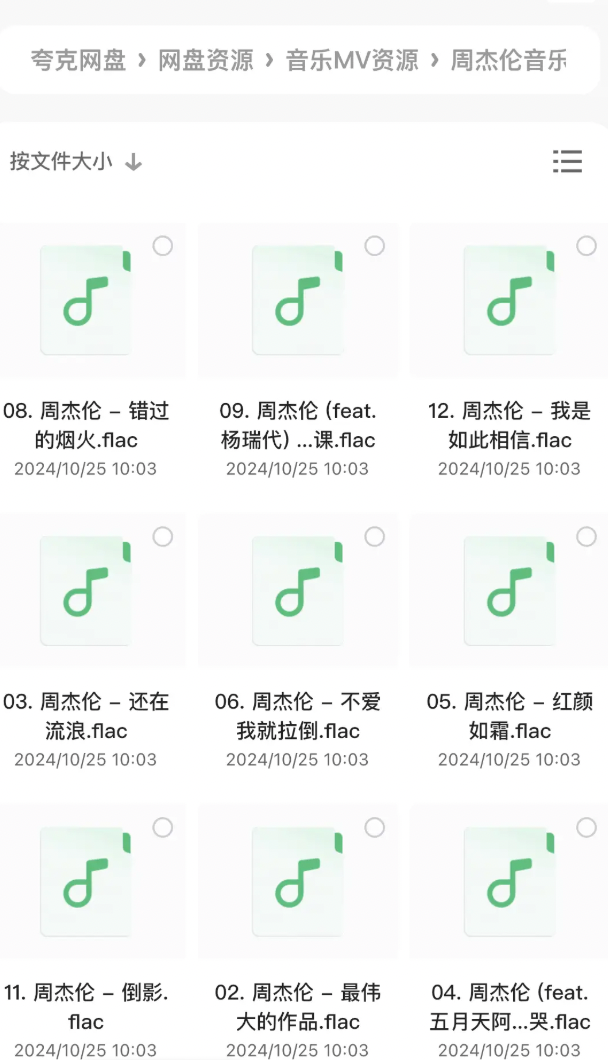Switch to list view layout

point(567,162)
